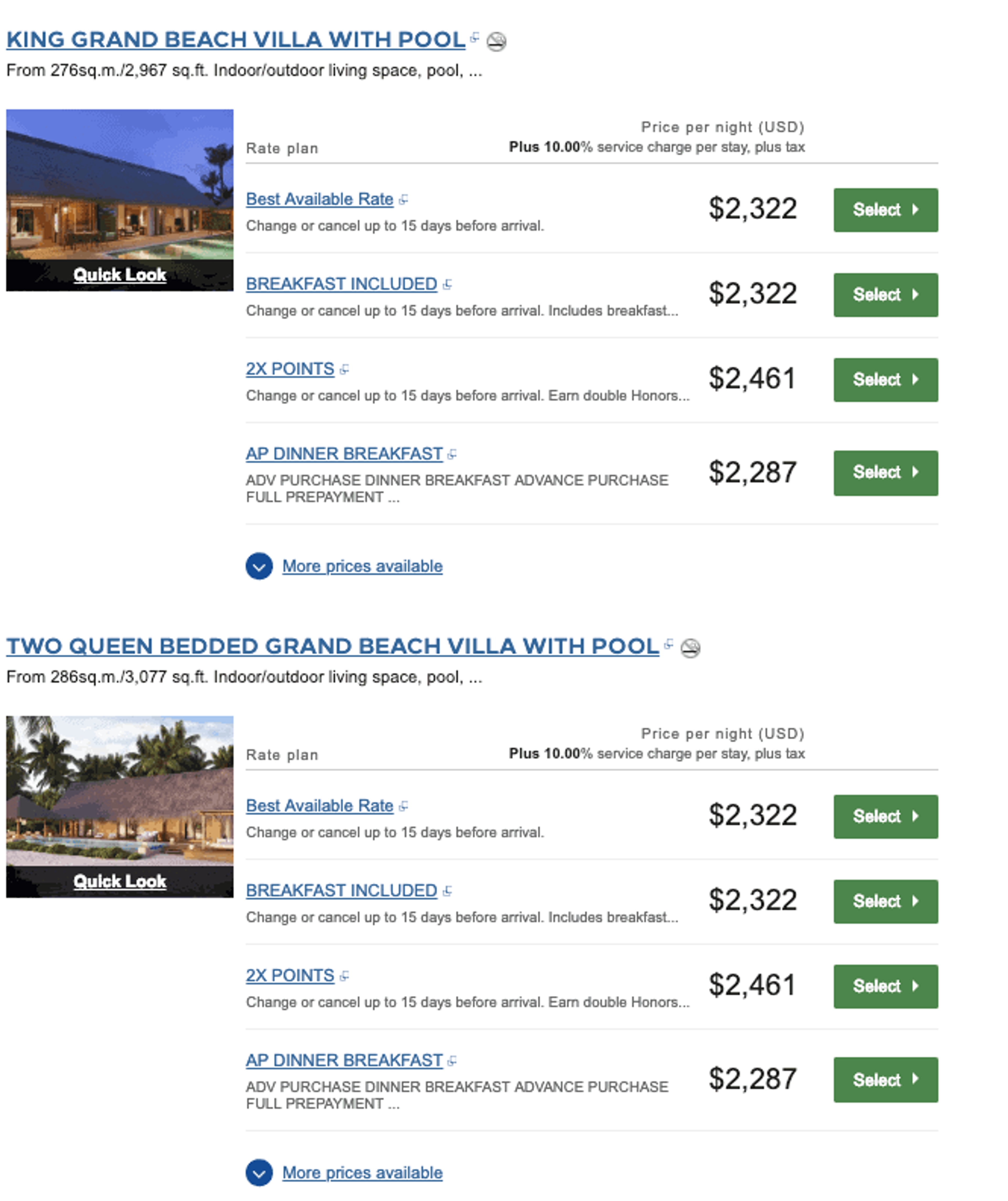Select AP Dinner Breakfast rate for Two Queen villa
1008x1201 pixels.
coord(885,1080)
